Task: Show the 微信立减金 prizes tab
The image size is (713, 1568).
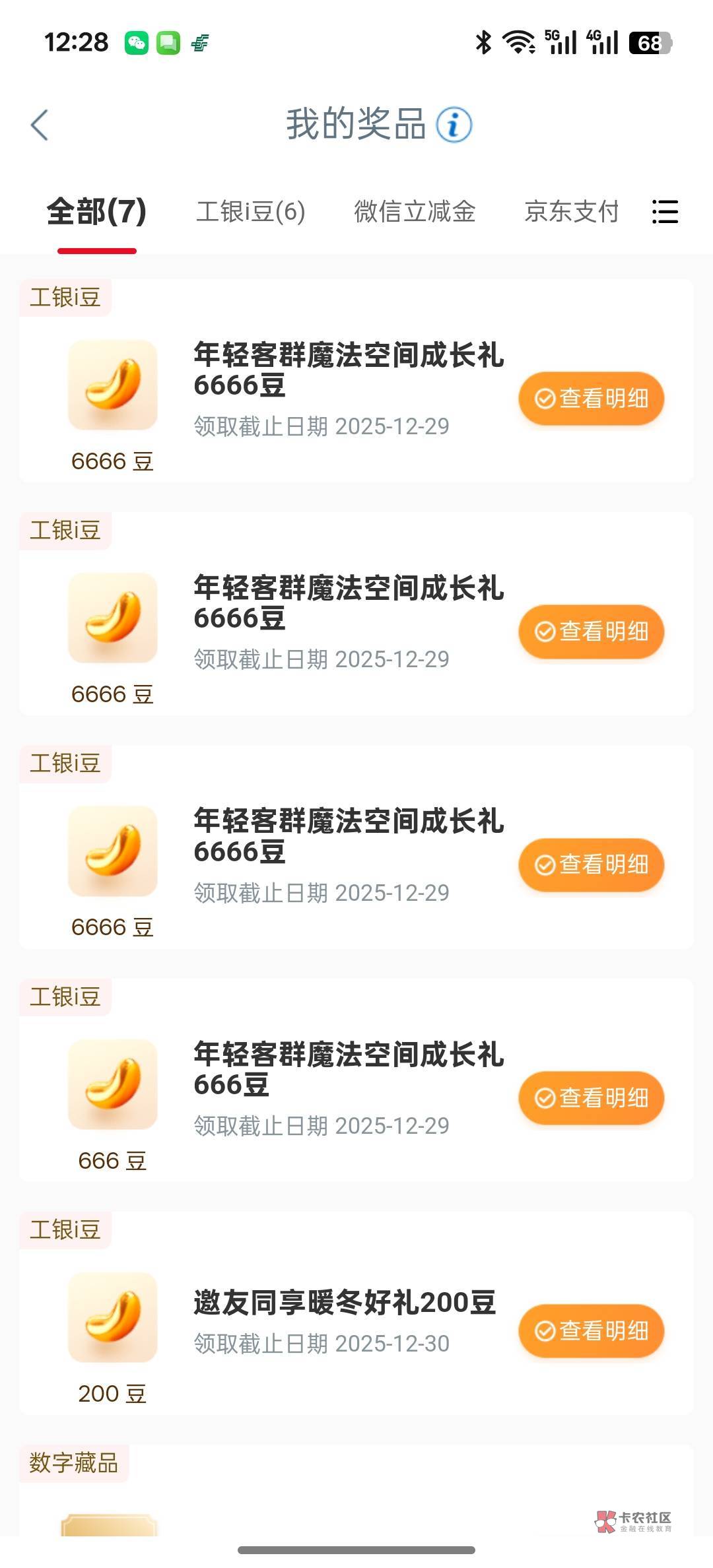Action: (415, 212)
